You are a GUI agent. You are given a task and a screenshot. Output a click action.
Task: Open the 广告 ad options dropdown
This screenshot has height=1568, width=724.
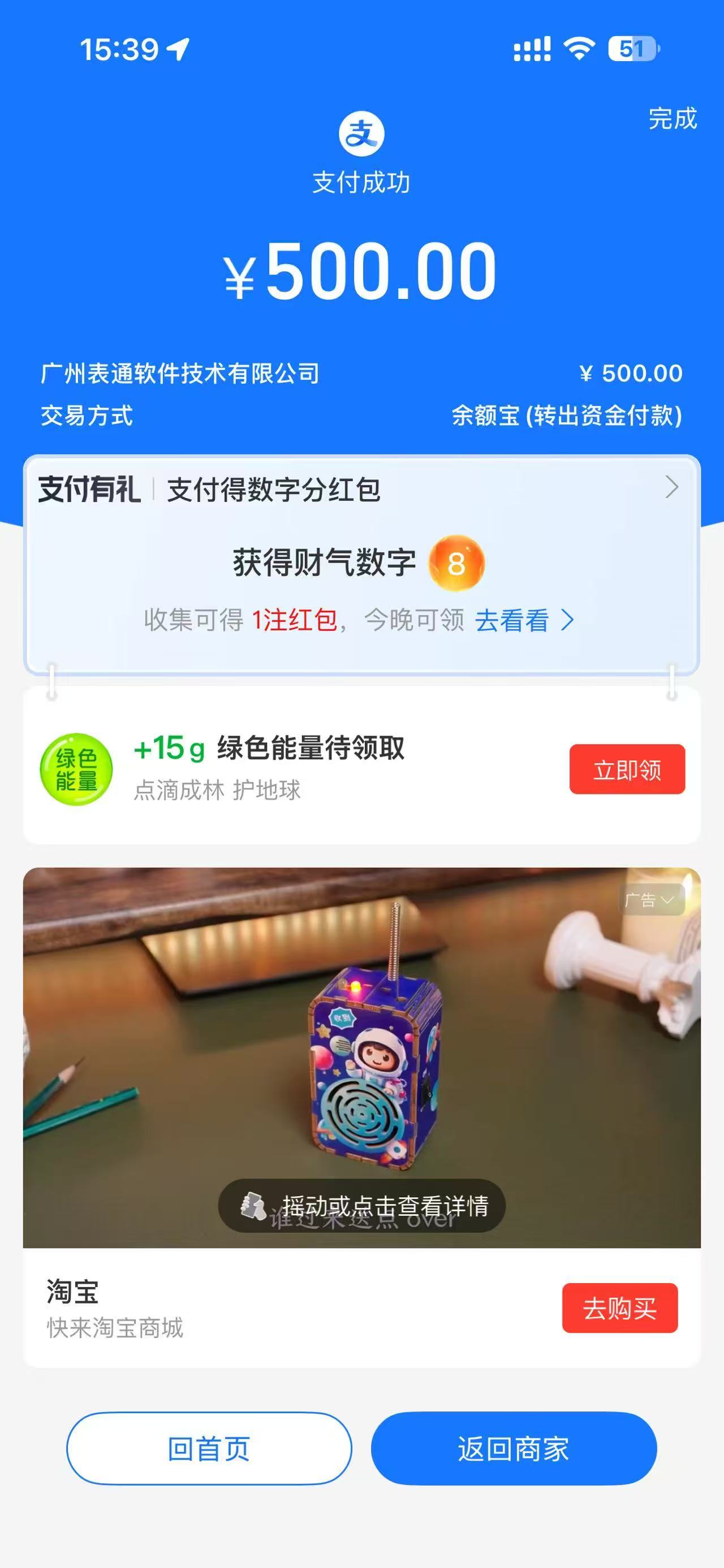click(649, 900)
